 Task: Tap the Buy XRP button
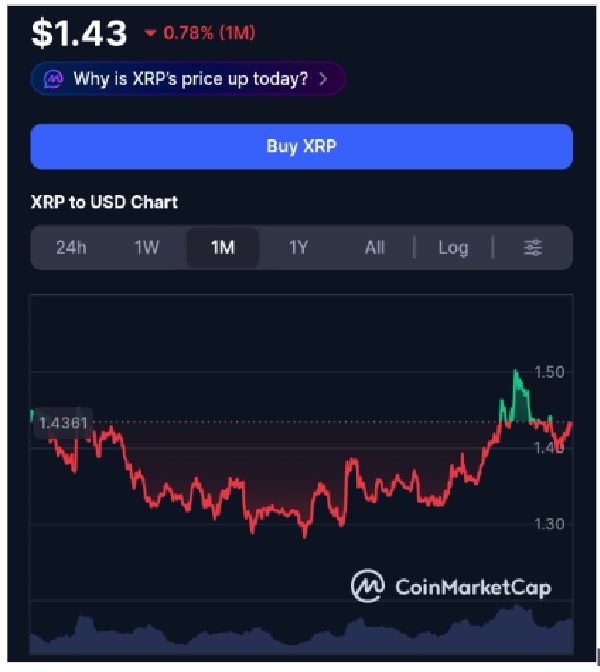click(x=301, y=146)
